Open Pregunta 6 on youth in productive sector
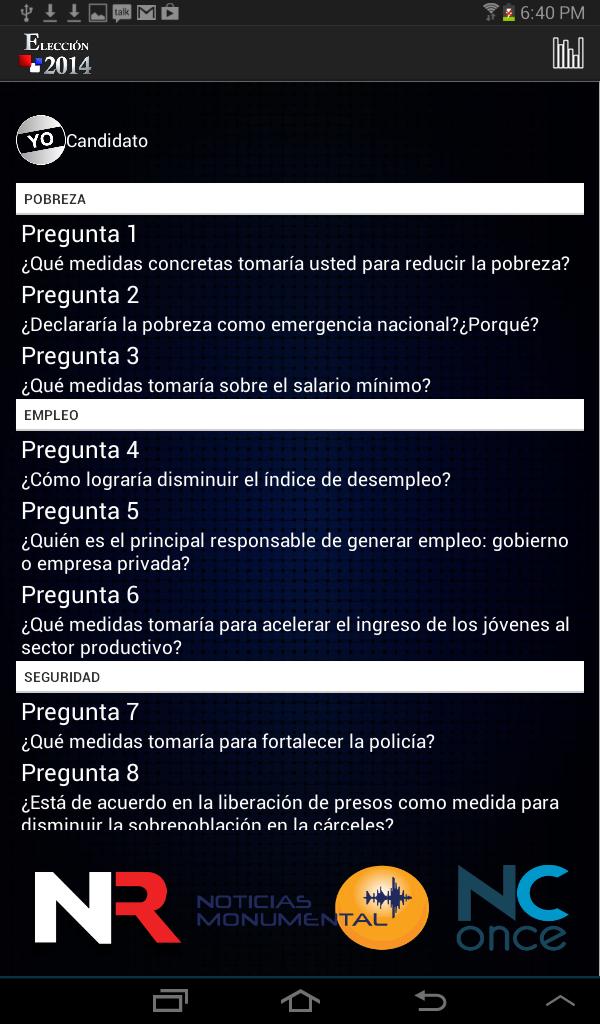Image resolution: width=600 pixels, height=1024 pixels. point(295,621)
